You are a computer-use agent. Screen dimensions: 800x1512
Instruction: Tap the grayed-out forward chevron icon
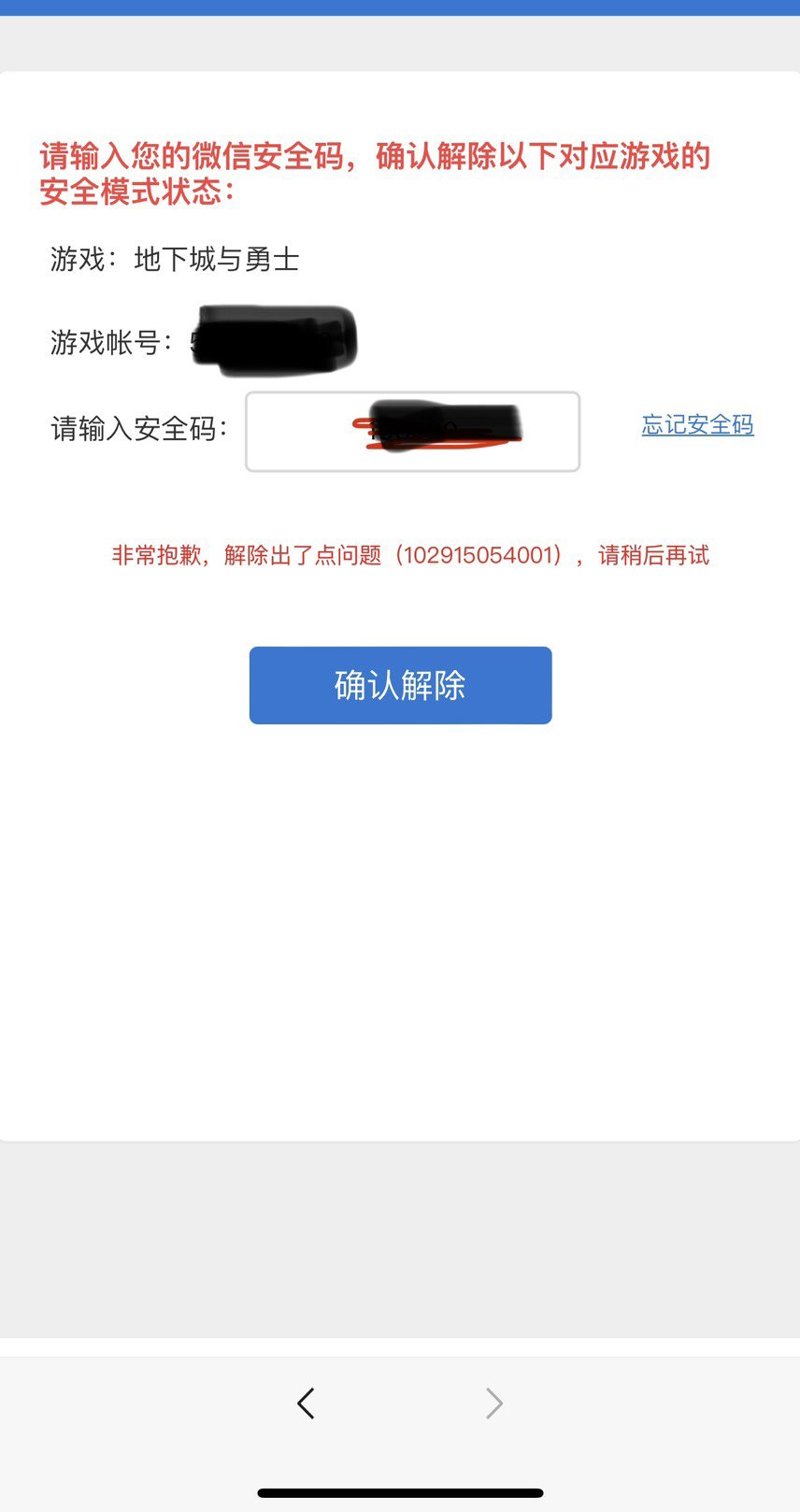[493, 1403]
